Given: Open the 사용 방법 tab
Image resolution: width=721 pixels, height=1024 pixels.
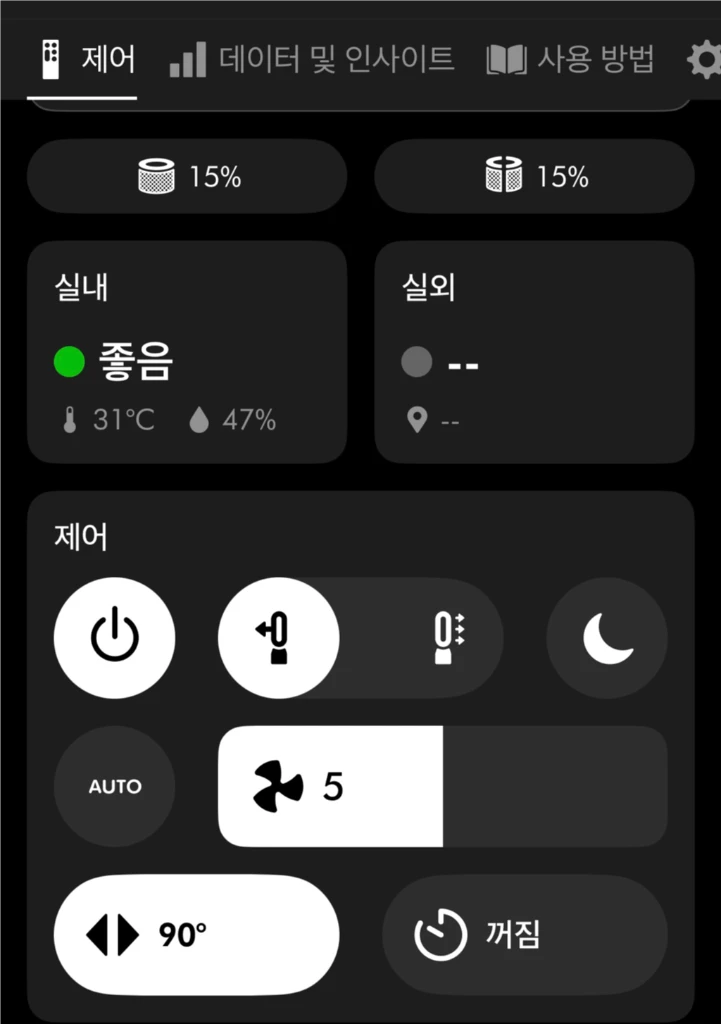Looking at the screenshot, I should [570, 59].
